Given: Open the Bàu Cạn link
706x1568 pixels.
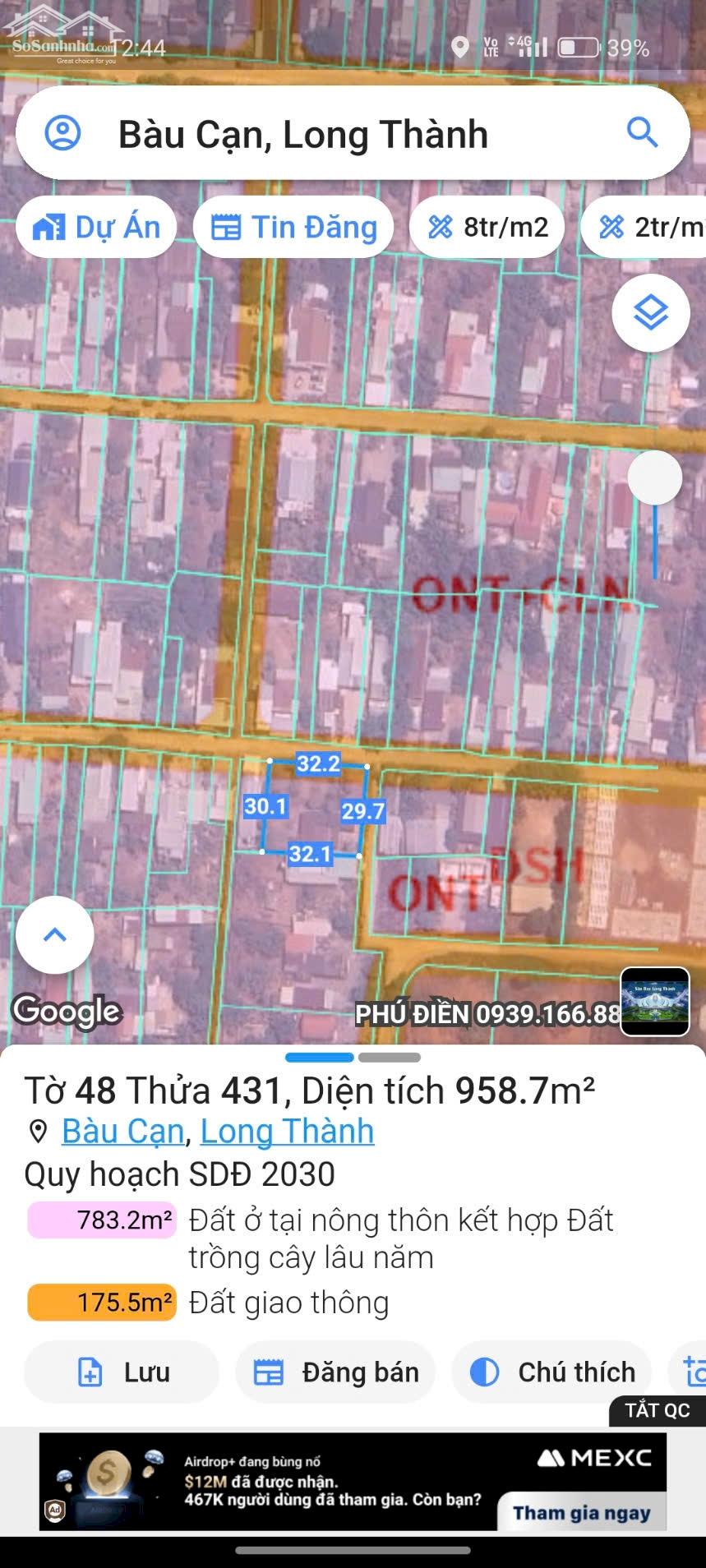Looking at the screenshot, I should [121, 1132].
